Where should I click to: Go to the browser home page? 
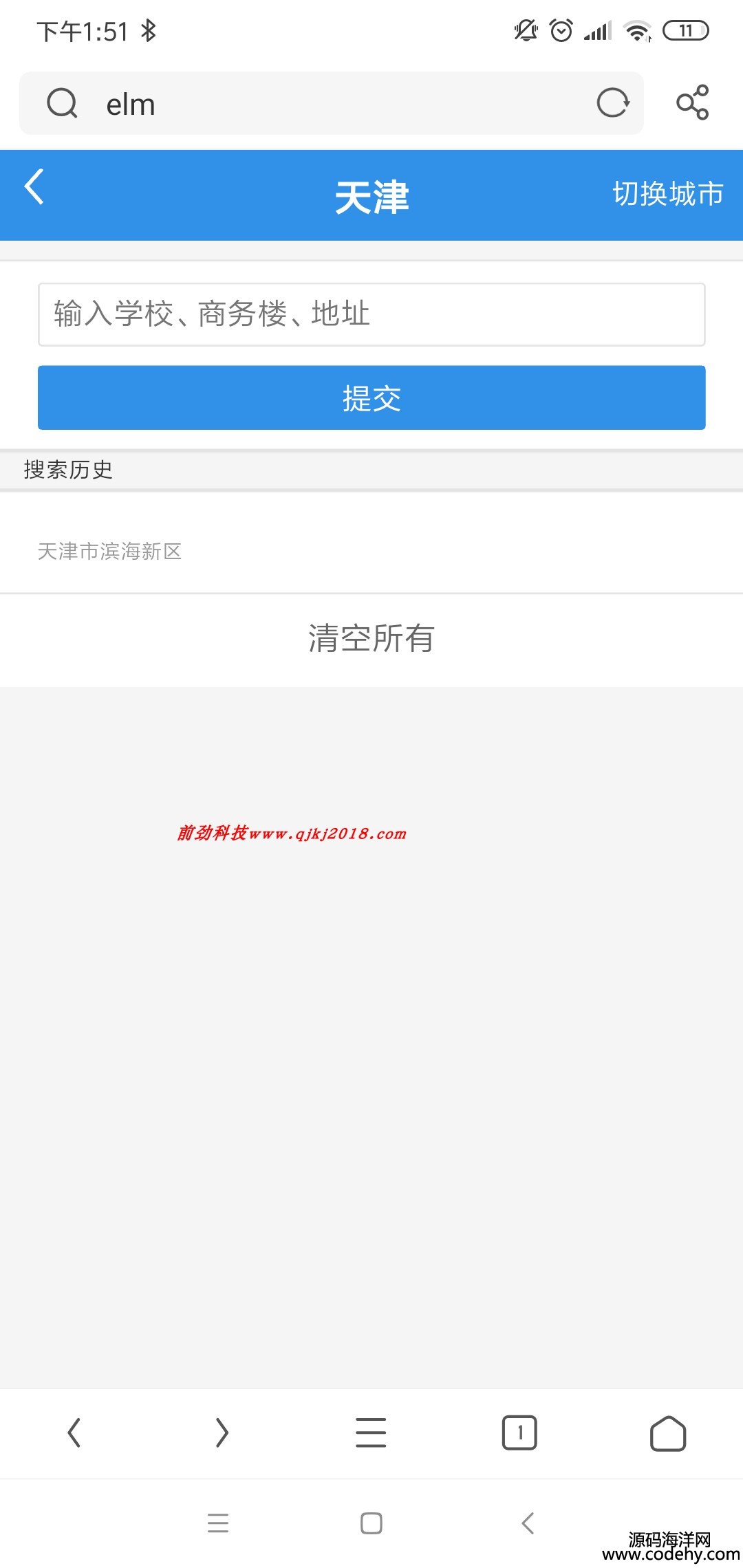click(668, 1433)
